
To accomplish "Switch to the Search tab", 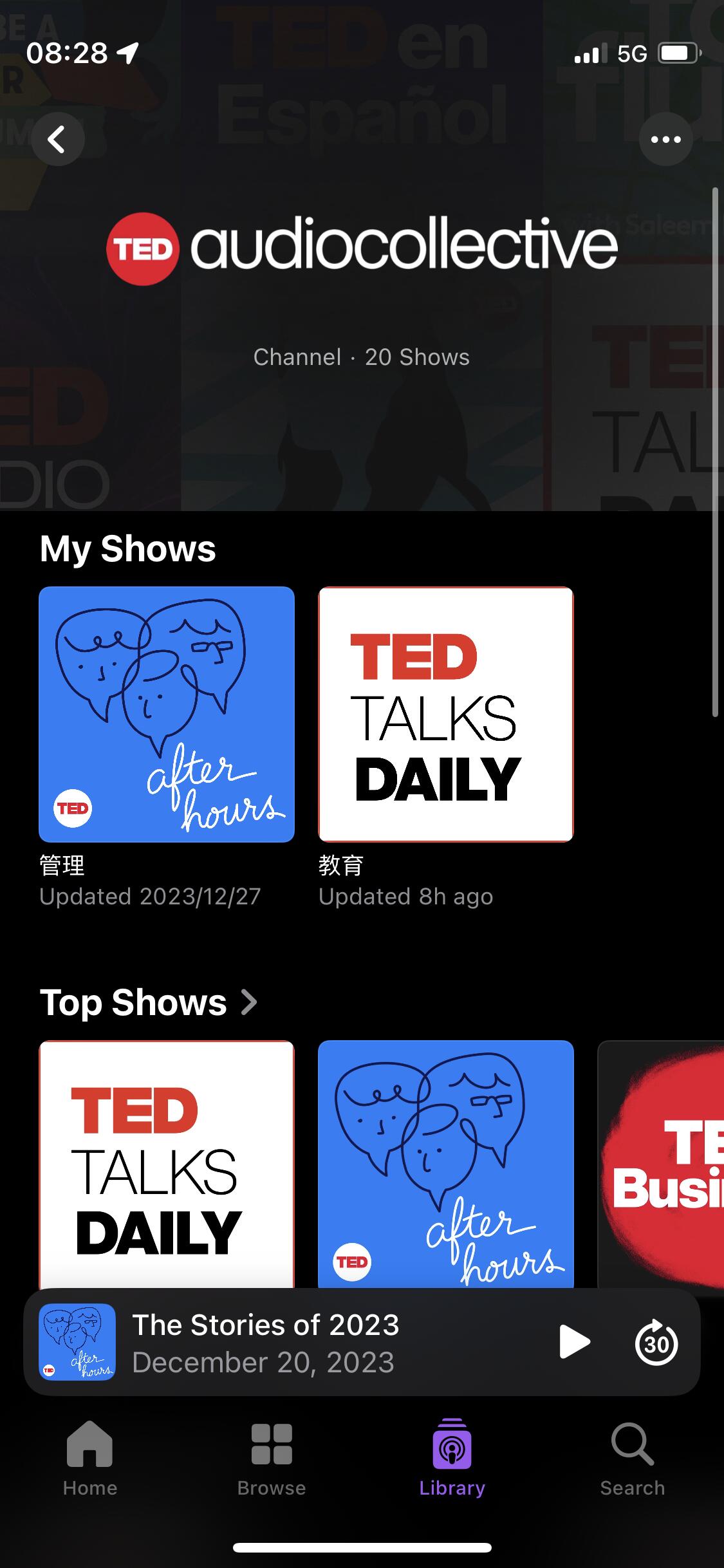I will [x=632, y=1457].
